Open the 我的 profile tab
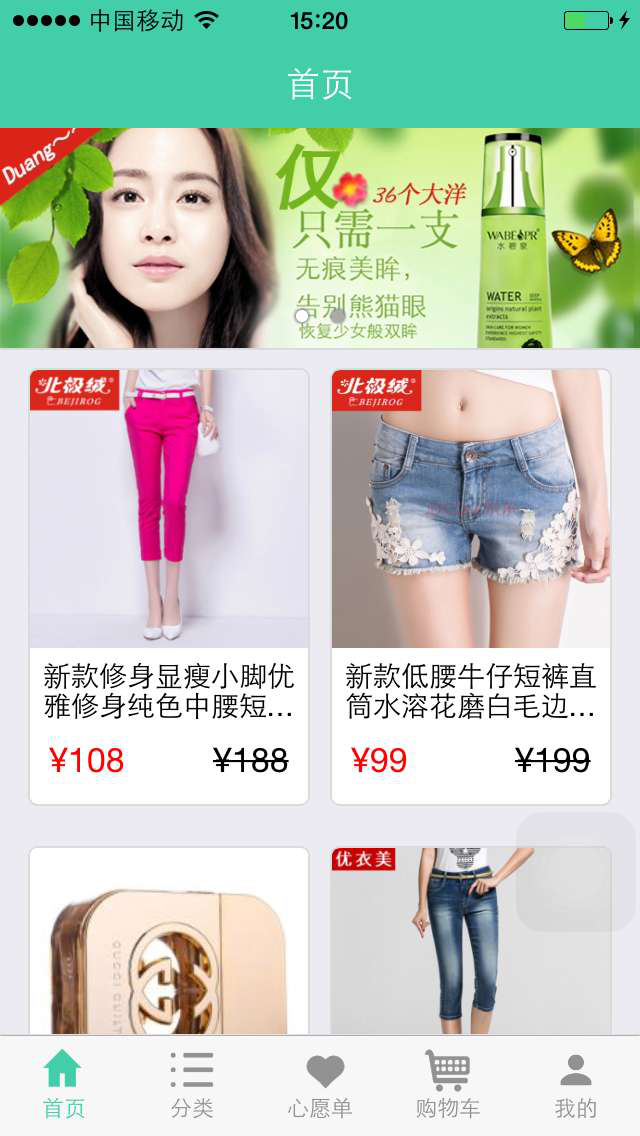This screenshot has height=1136, width=640. [x=575, y=1084]
